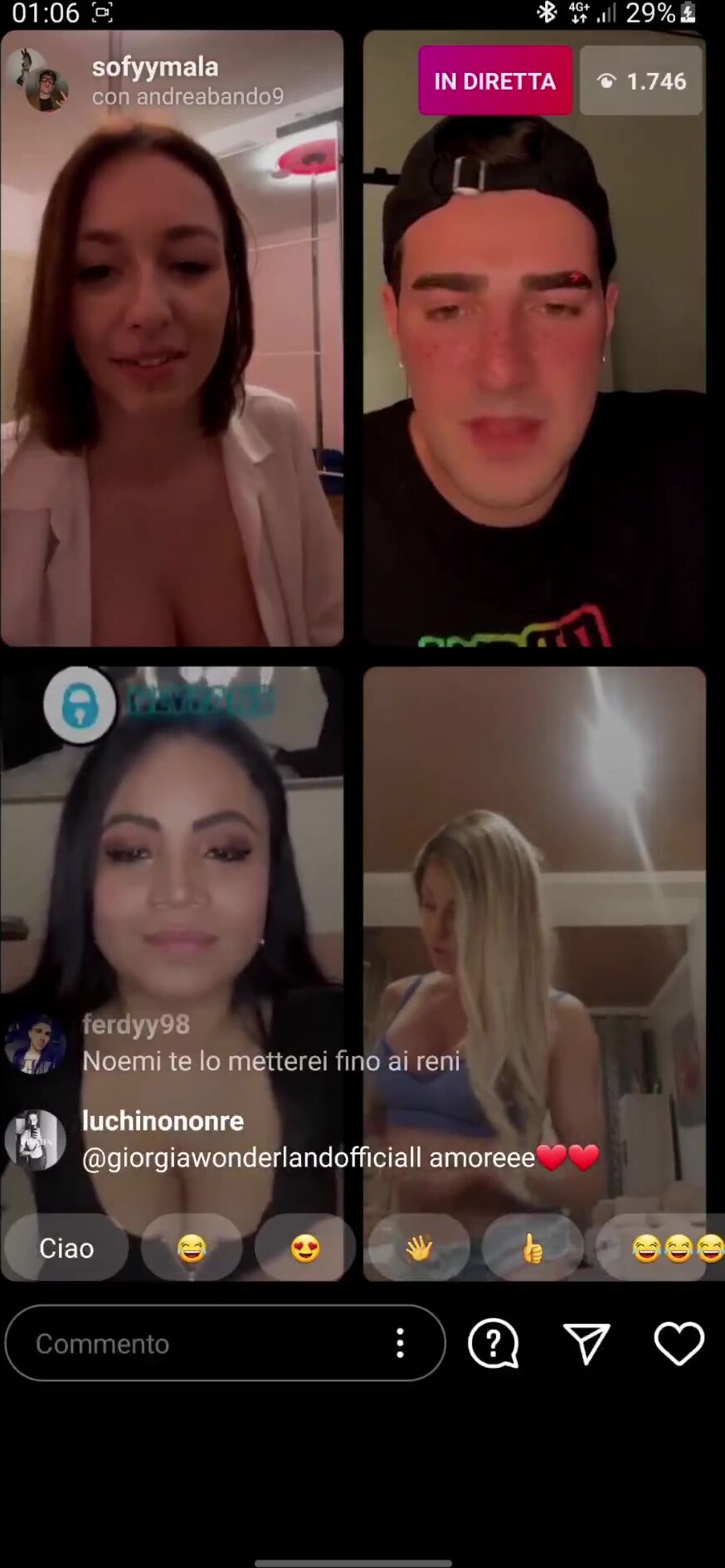Open the viewer count showing 1.746
The image size is (725, 1568).
click(x=641, y=80)
